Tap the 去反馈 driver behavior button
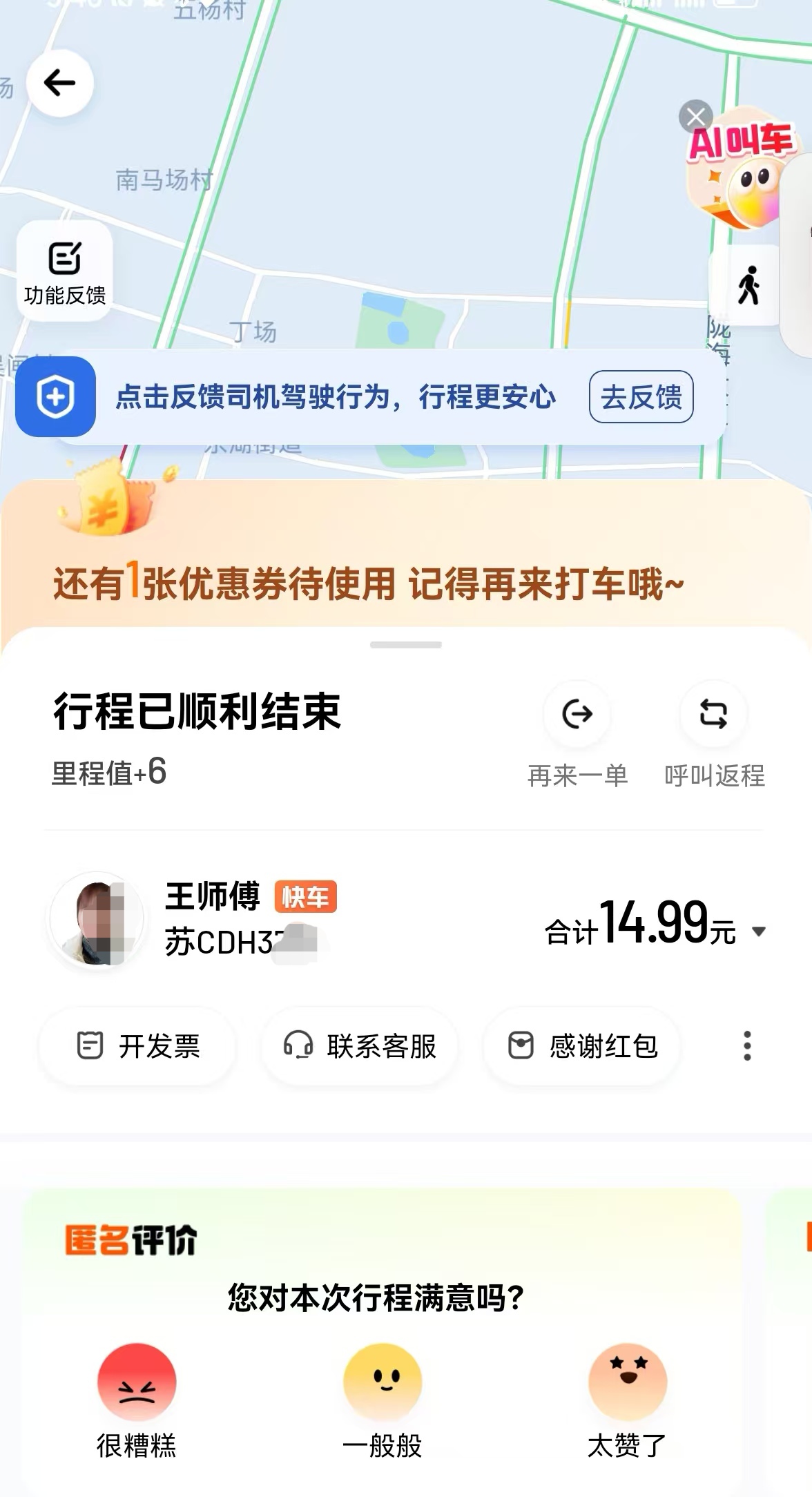The image size is (812, 1497). tap(640, 398)
